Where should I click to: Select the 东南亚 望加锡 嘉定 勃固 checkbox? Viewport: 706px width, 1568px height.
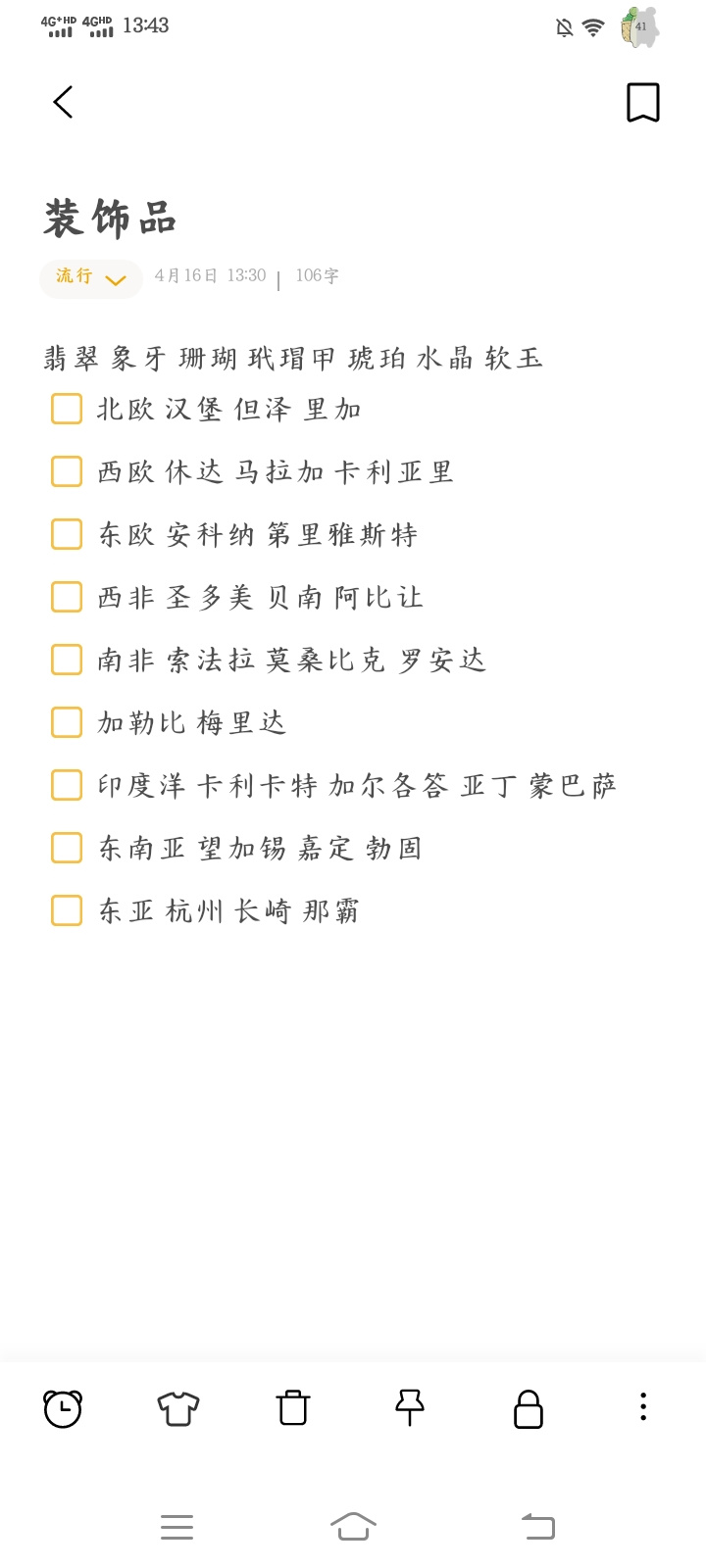[x=67, y=848]
